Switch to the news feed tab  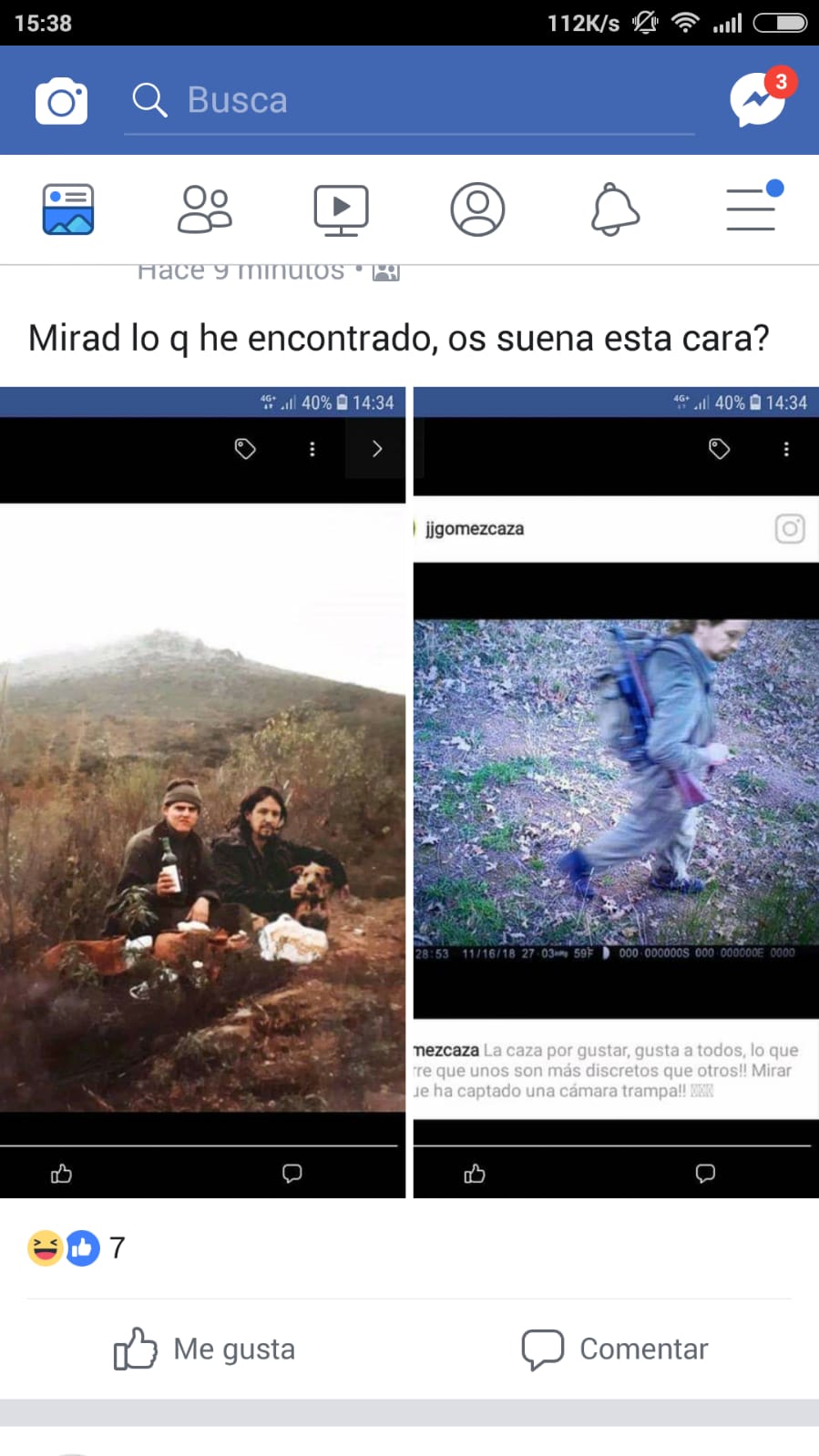pyautogui.click(x=68, y=209)
